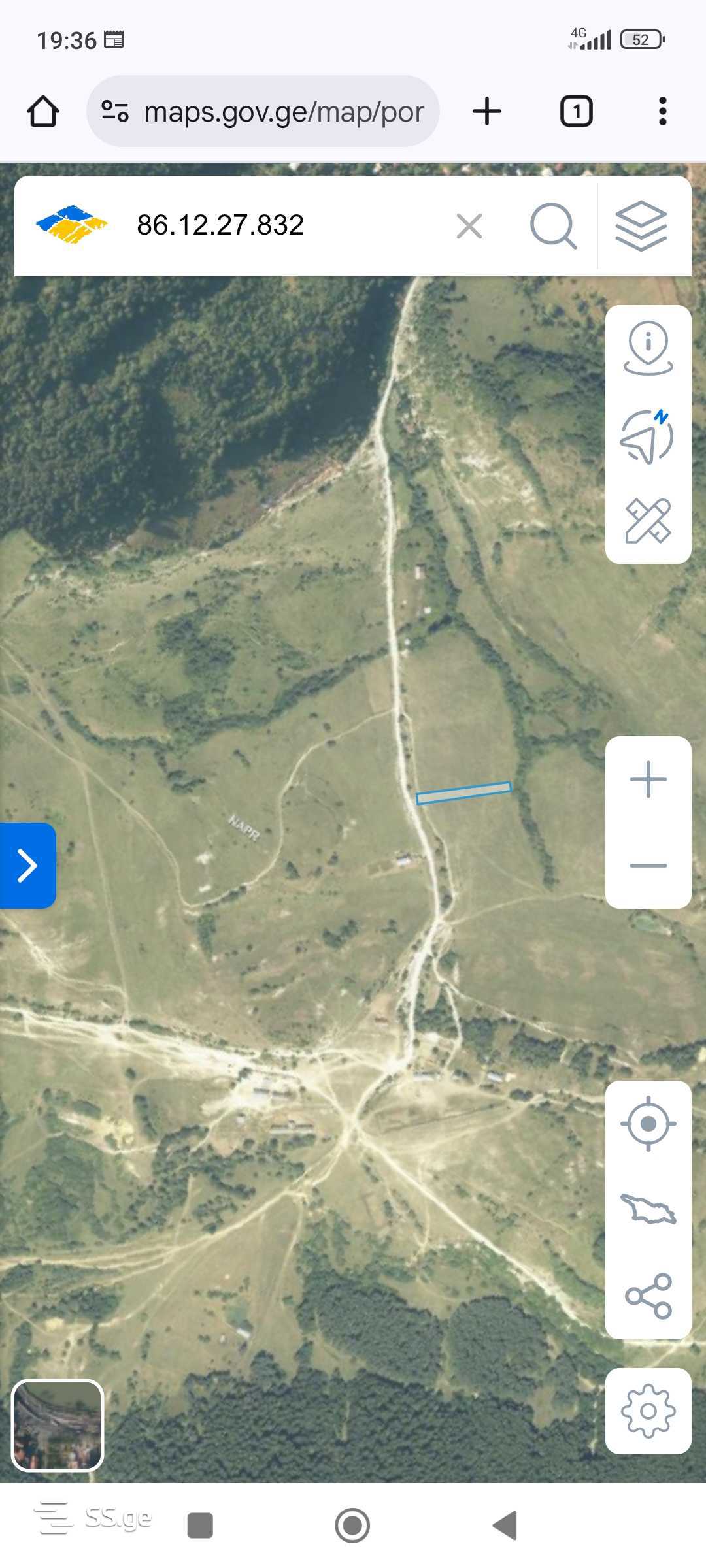
Task: Search the map with the magnifier icon
Action: click(x=553, y=226)
